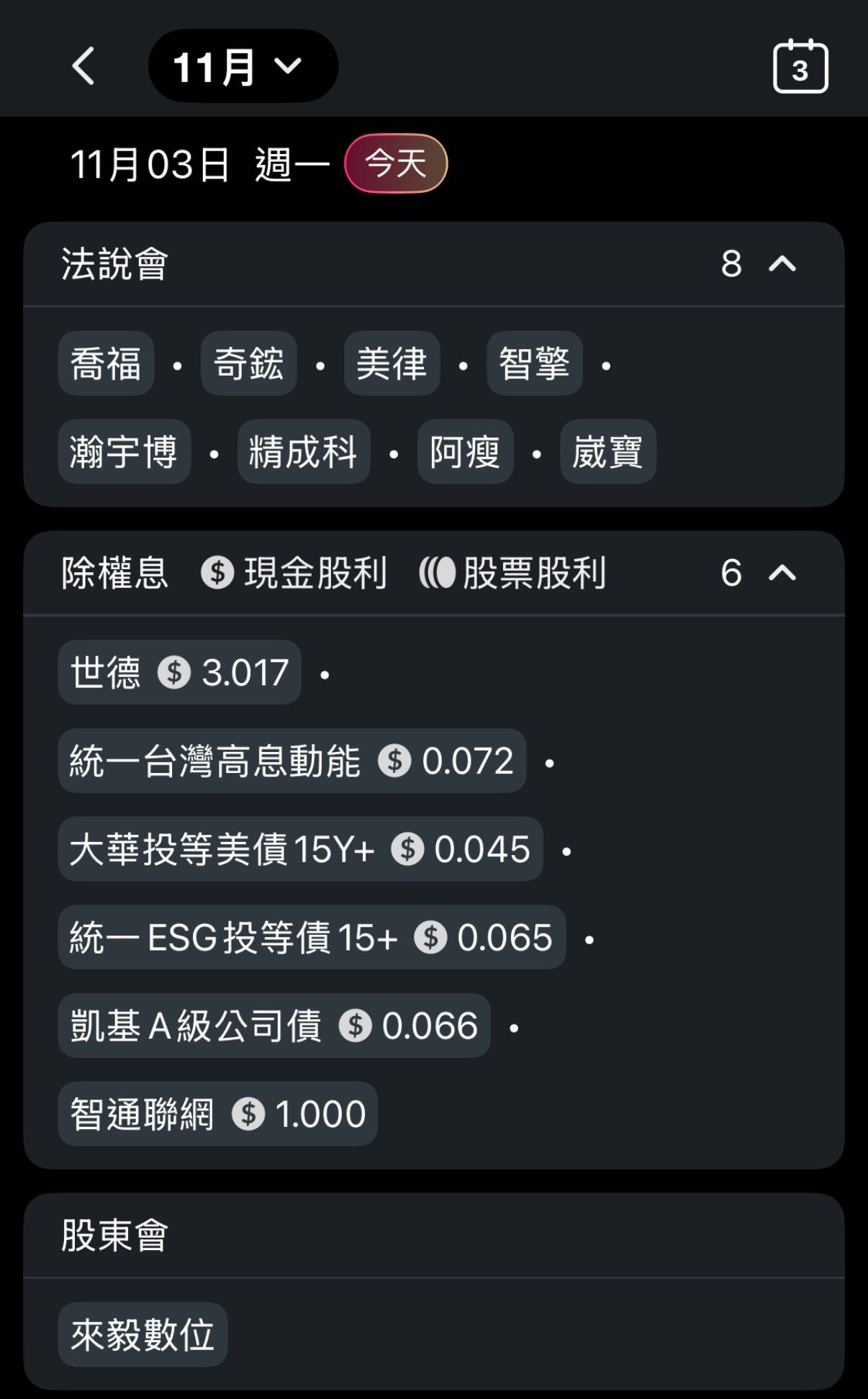Click the dollar icon inside 世德 tag
This screenshot has width=868, height=1399.
(175, 672)
